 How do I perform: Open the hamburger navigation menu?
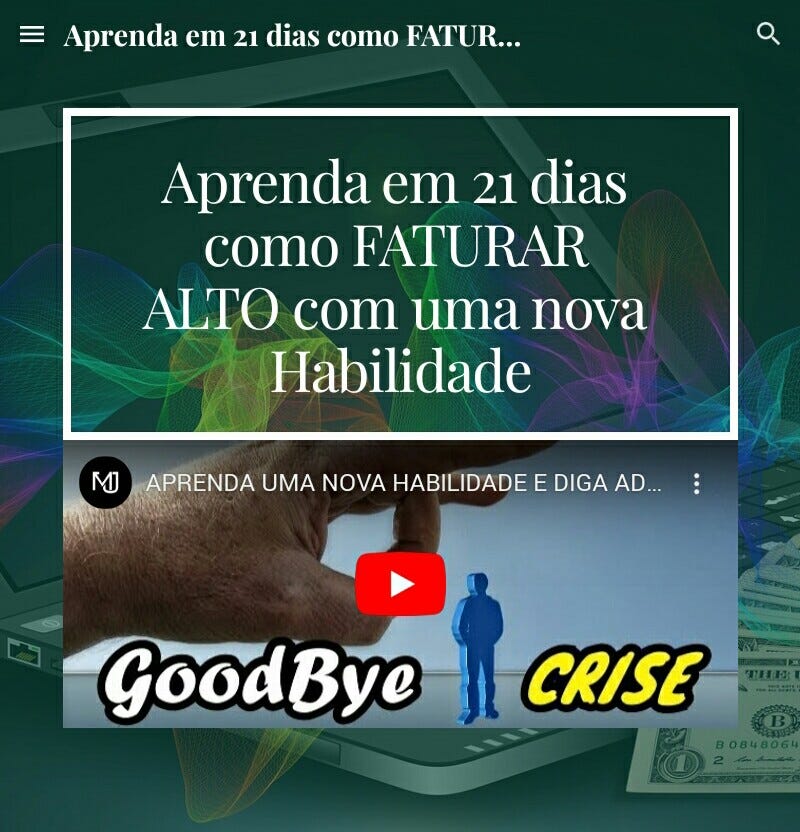pos(32,35)
